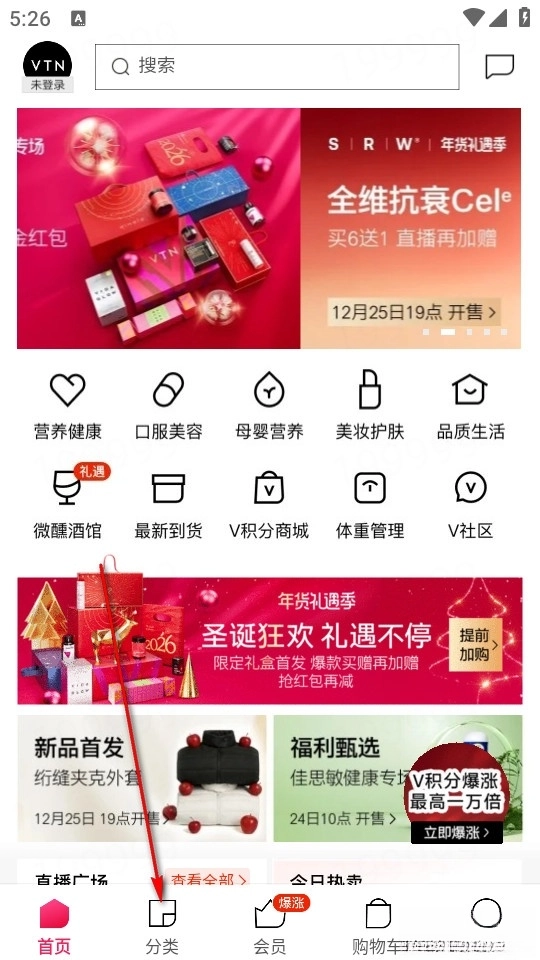Open the messages chat bubble icon
This screenshot has width=540, height=960.
point(500,67)
